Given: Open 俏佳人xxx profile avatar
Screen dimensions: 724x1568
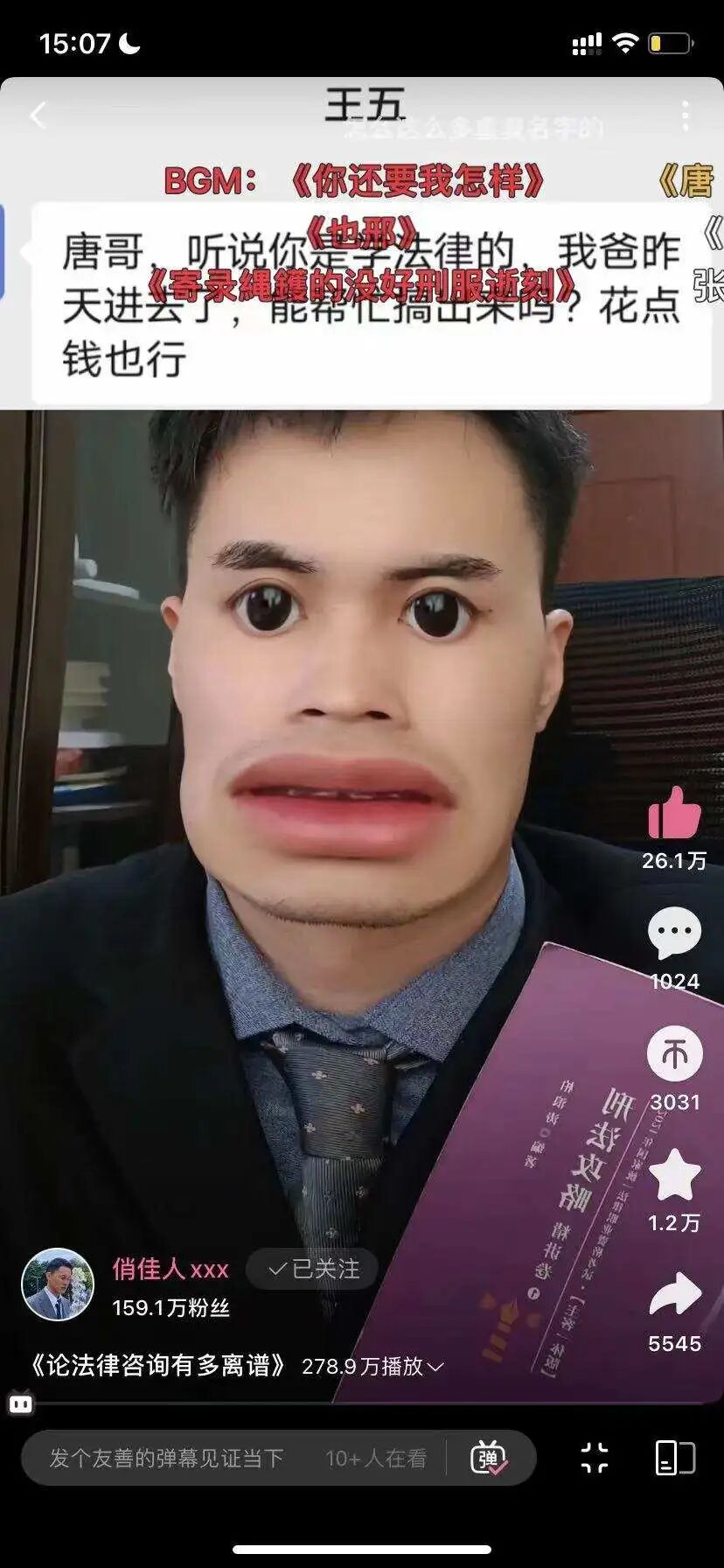Looking at the screenshot, I should pyautogui.click(x=58, y=1284).
